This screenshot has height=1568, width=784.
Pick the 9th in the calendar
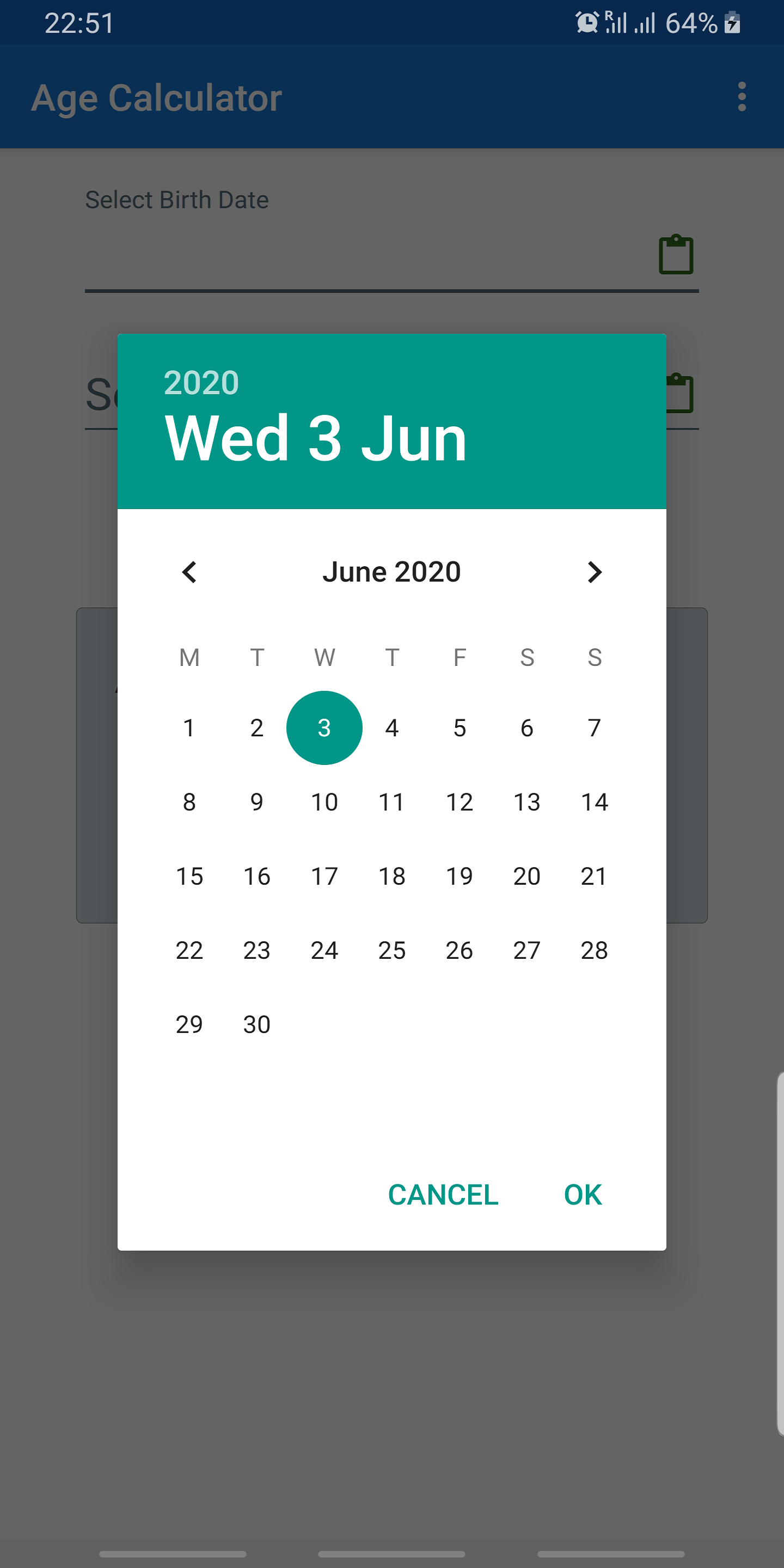[x=257, y=803]
